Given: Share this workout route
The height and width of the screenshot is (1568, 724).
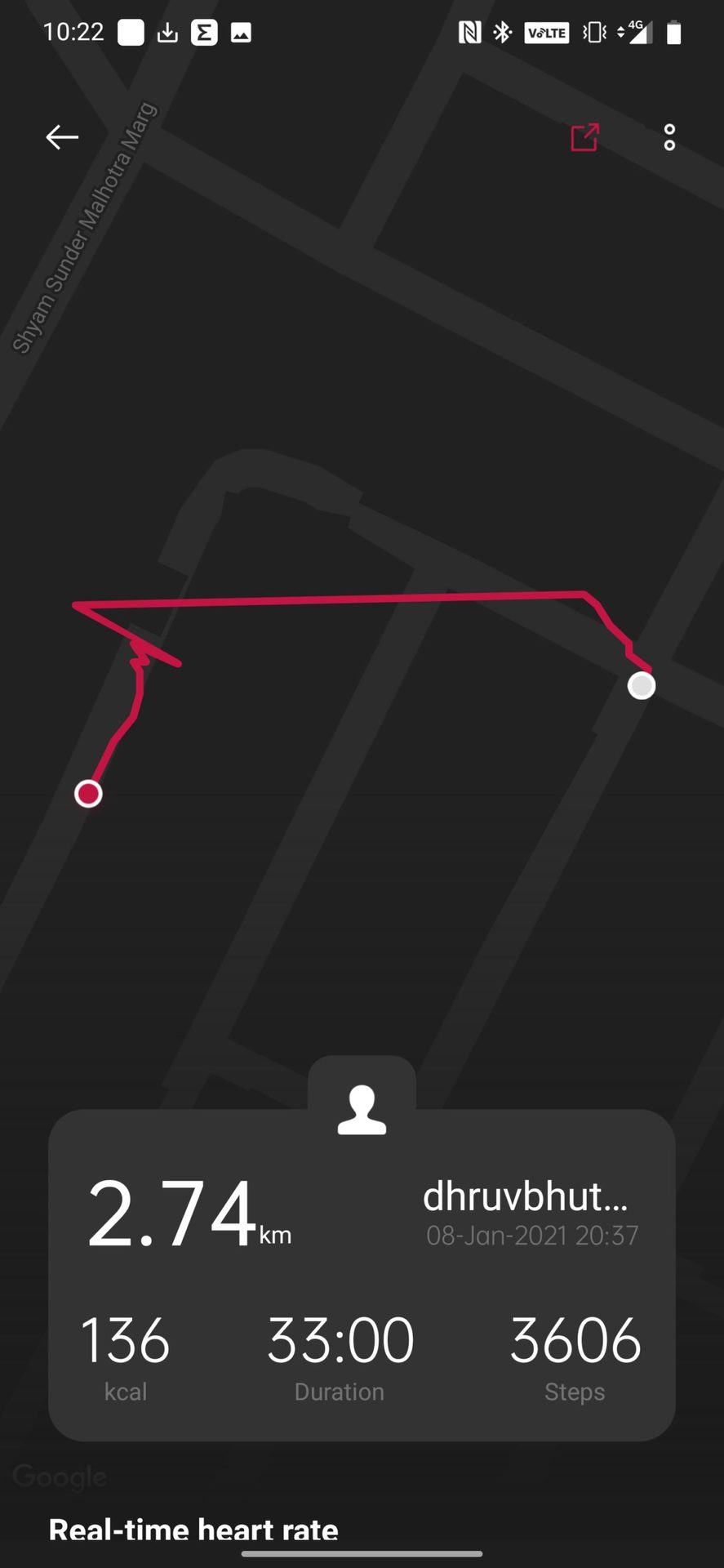Looking at the screenshot, I should pyautogui.click(x=584, y=137).
